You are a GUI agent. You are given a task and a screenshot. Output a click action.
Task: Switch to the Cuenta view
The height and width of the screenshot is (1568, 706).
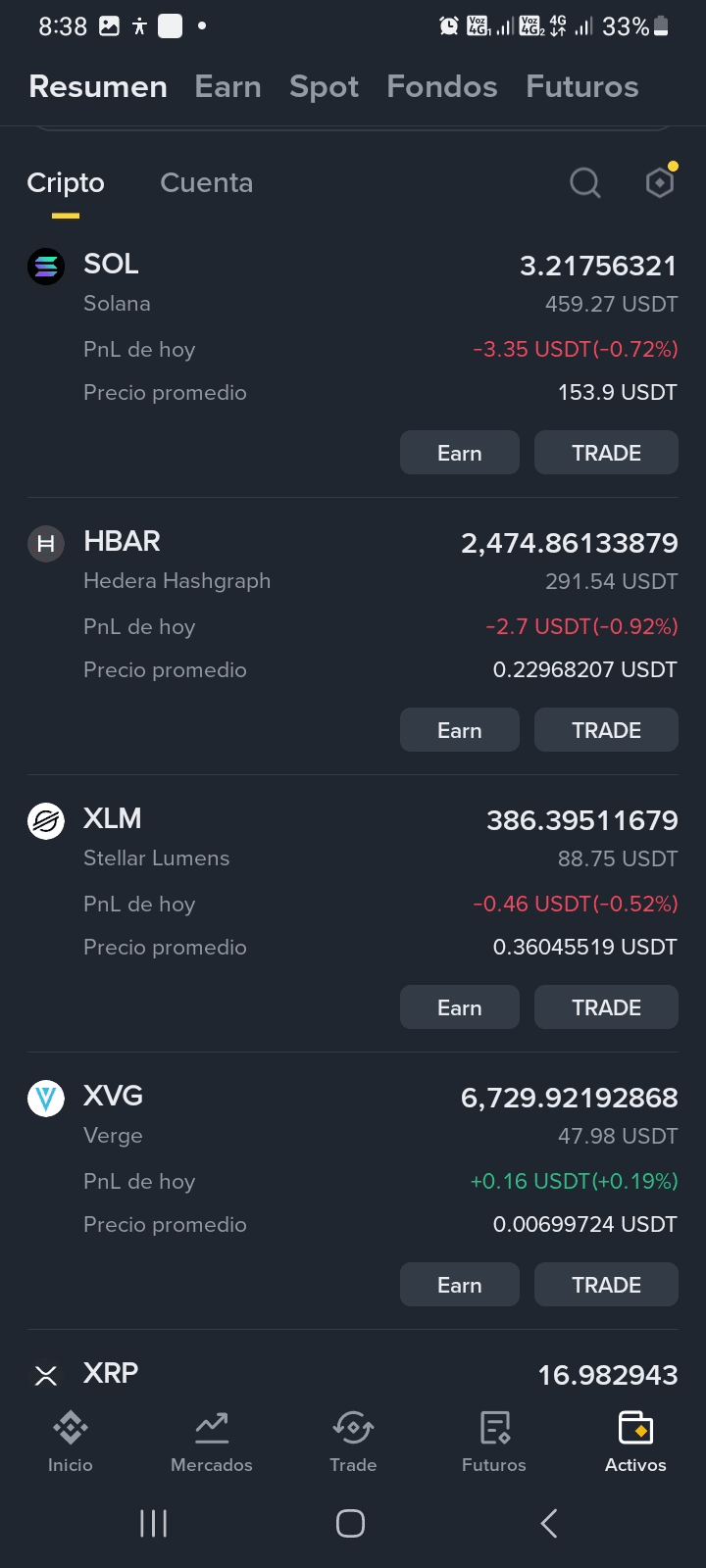tap(206, 183)
